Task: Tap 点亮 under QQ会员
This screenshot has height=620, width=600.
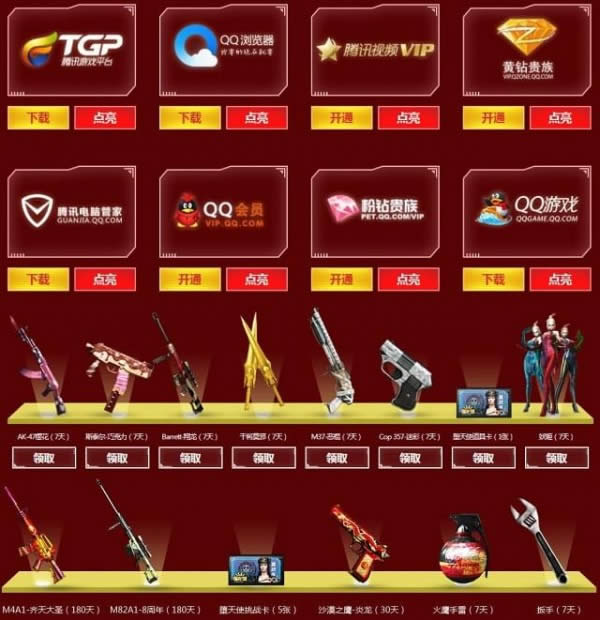Action: point(257,280)
